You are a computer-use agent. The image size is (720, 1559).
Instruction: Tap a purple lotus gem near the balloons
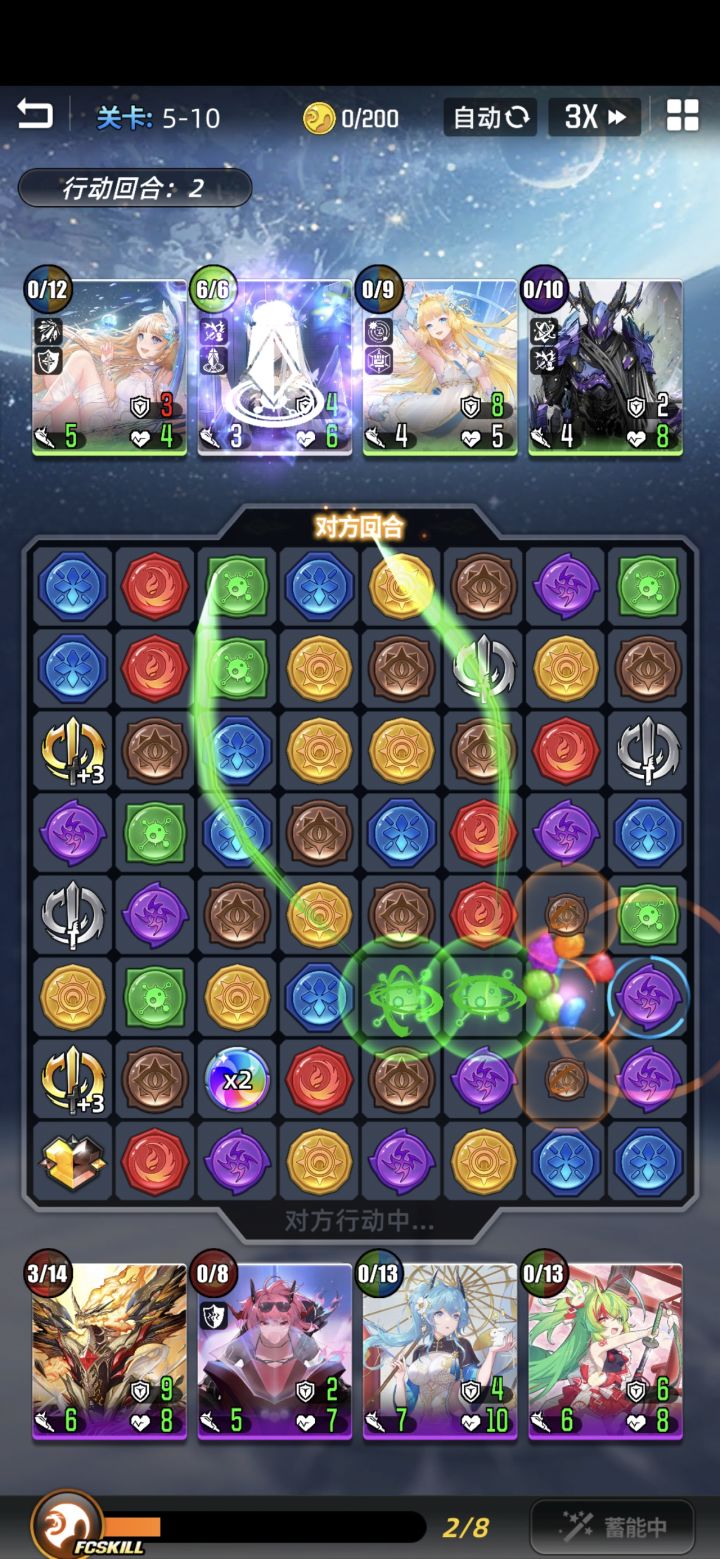pyautogui.click(x=647, y=998)
